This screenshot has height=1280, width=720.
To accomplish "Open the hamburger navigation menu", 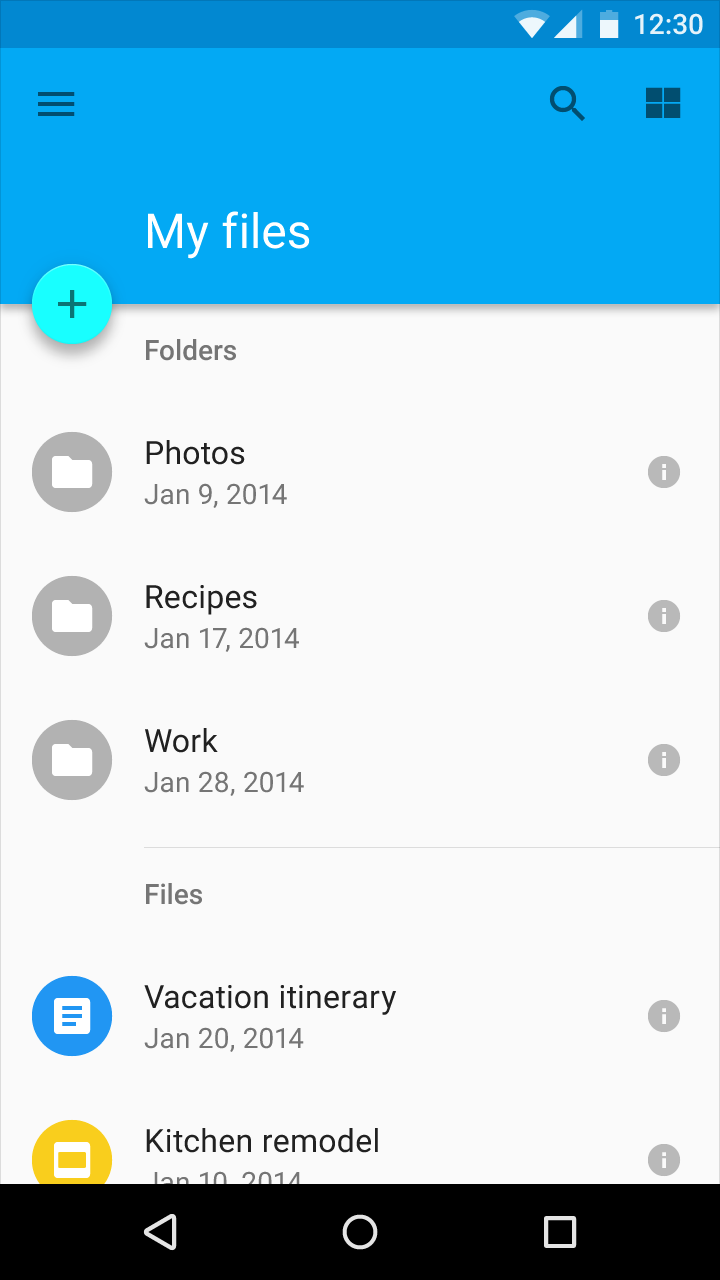I will [x=56, y=104].
